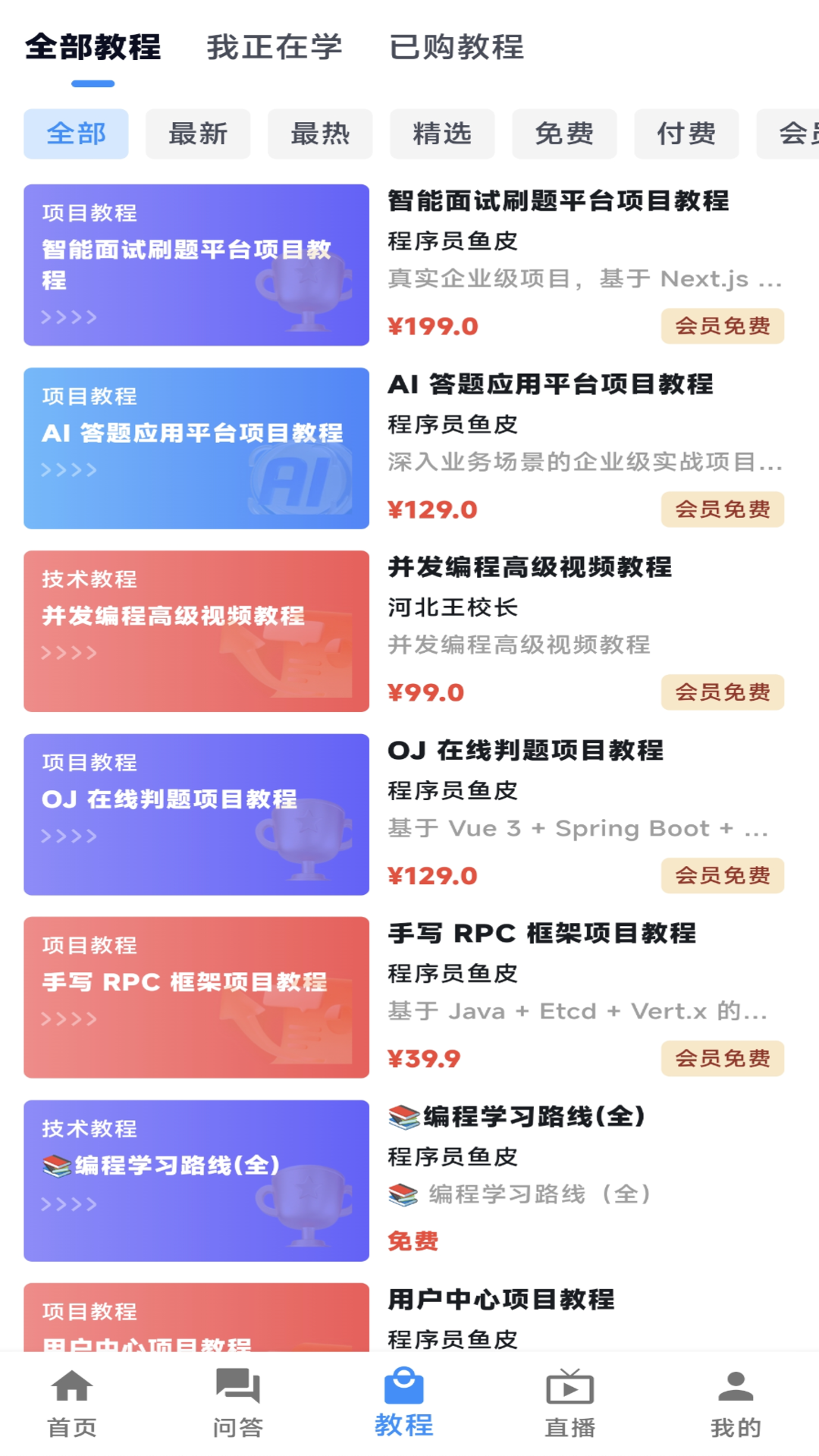Tap the partially visible 会员 filter chip
This screenshot has width=819, height=1456.
click(x=792, y=133)
